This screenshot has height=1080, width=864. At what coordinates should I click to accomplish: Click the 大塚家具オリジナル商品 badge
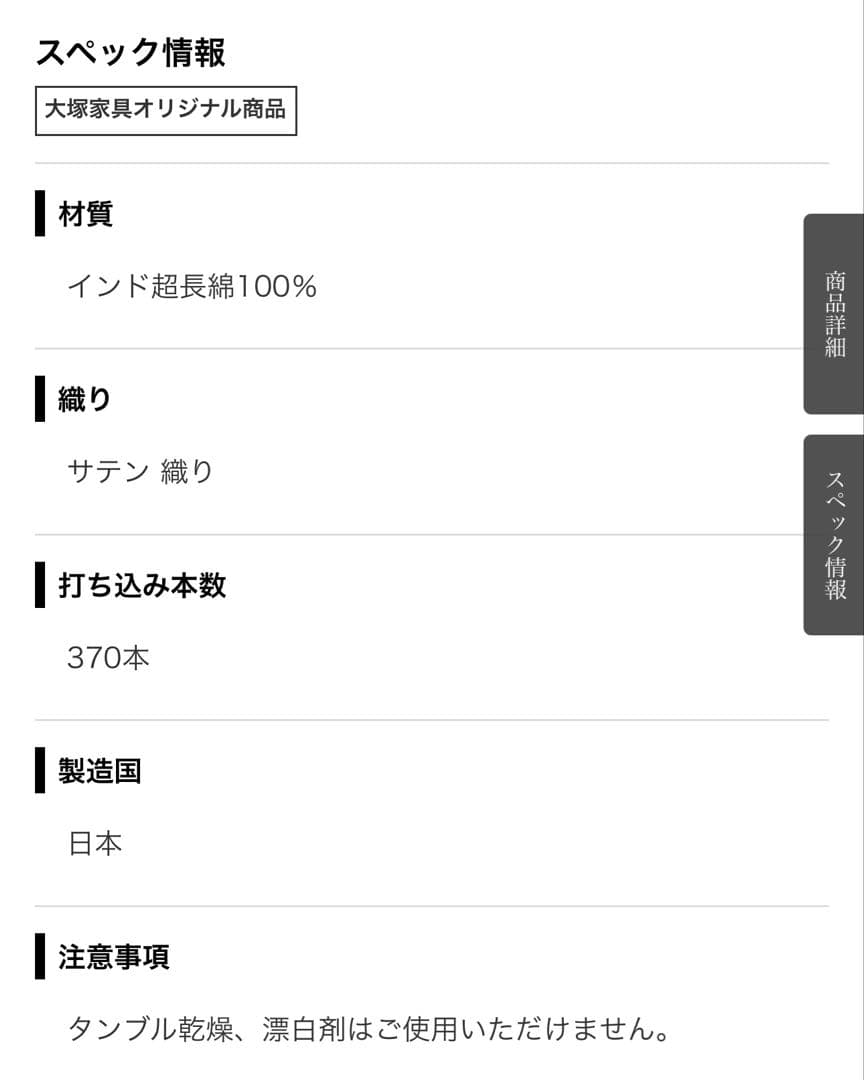pyautogui.click(x=166, y=112)
